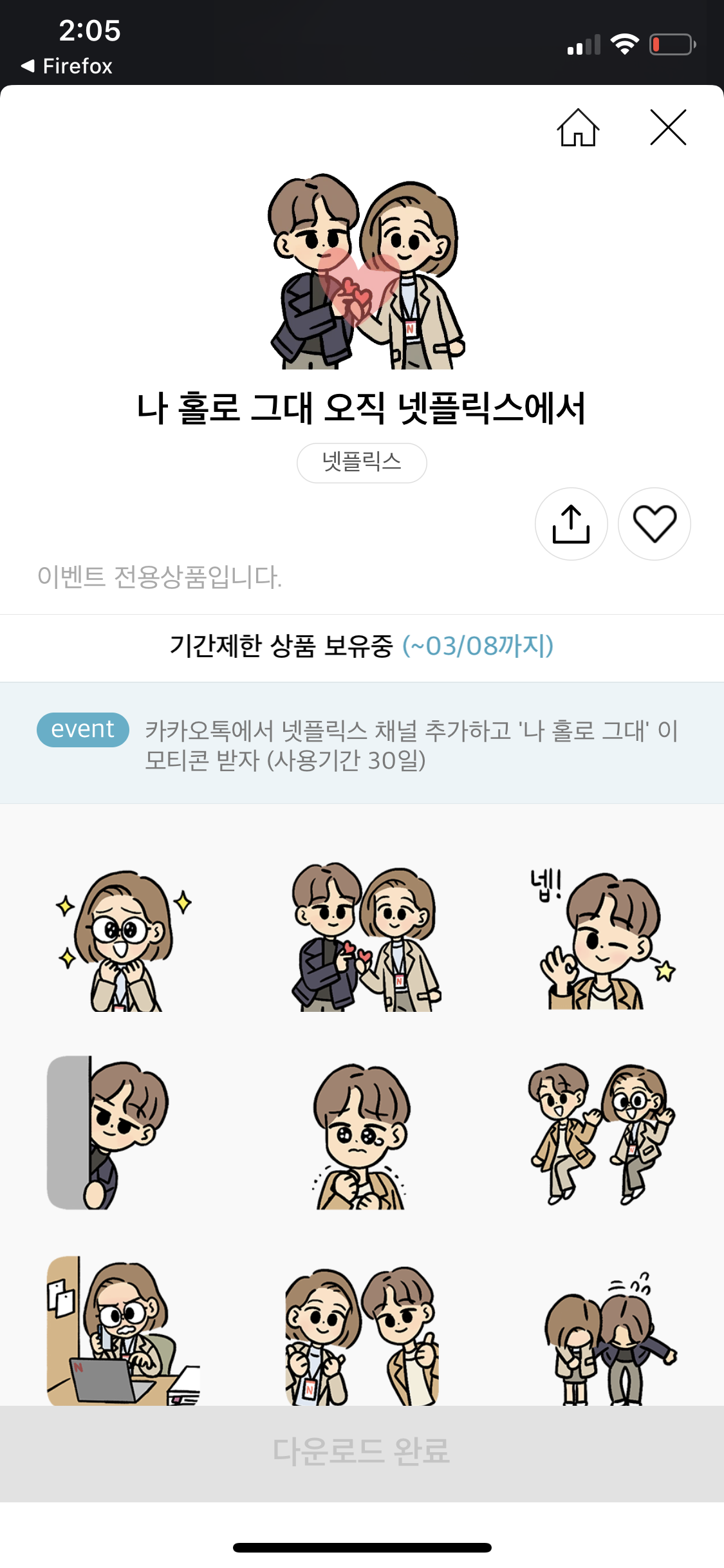Screen dimensions: 724x1568
Task: Return to Firefox via the back link
Action: [x=67, y=66]
